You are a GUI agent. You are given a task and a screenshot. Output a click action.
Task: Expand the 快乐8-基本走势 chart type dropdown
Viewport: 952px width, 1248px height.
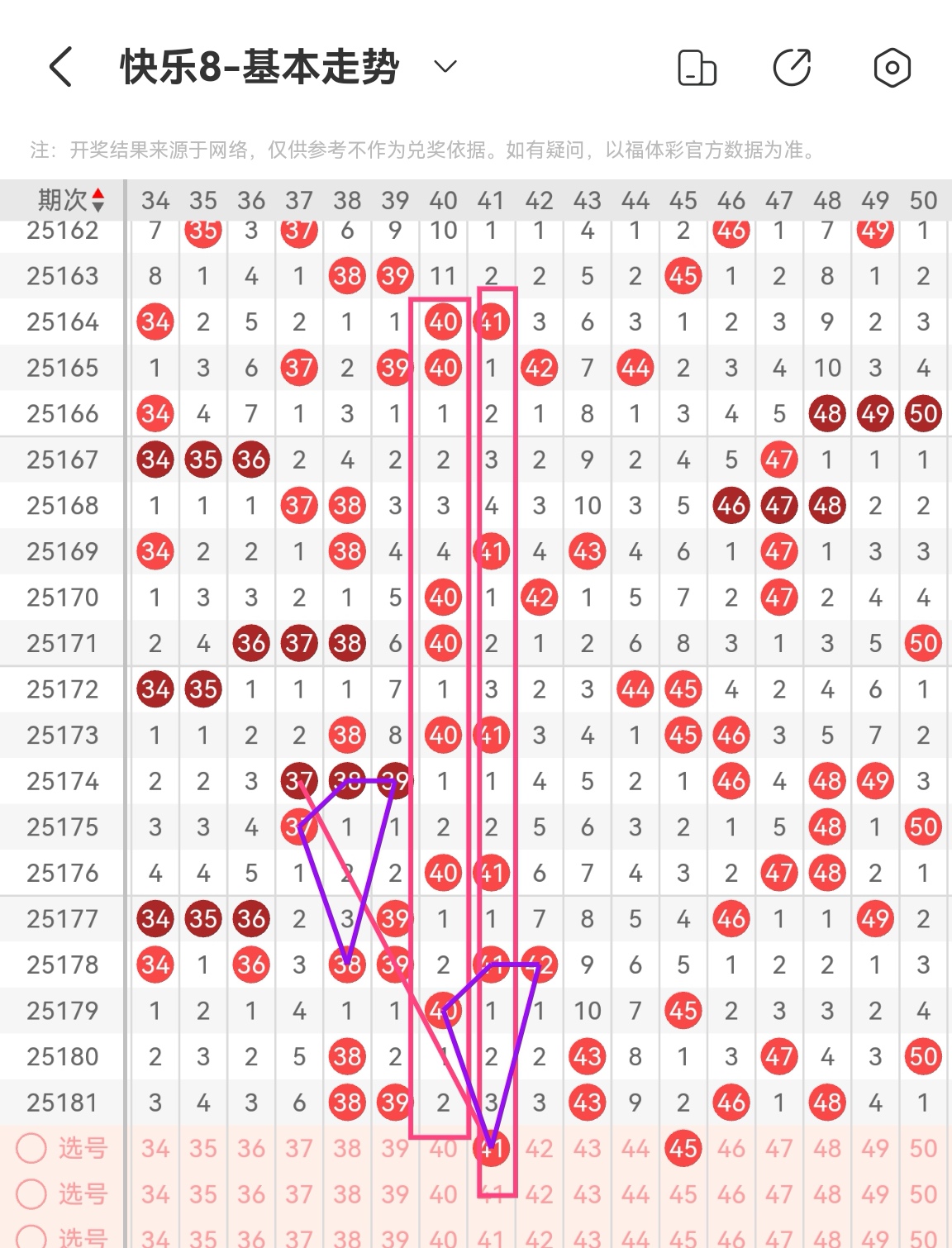(x=445, y=67)
